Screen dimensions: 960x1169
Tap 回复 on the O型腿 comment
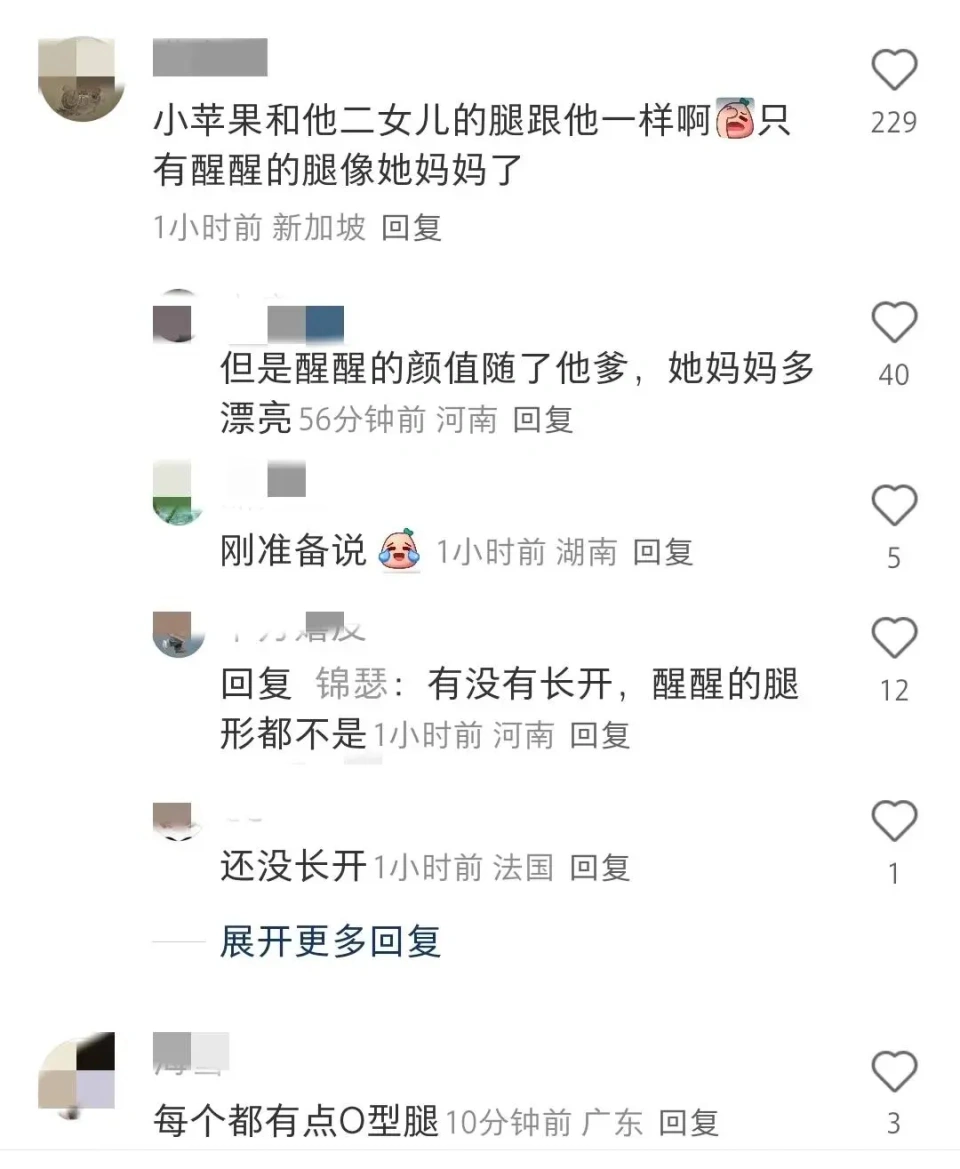pyautogui.click(x=689, y=1124)
